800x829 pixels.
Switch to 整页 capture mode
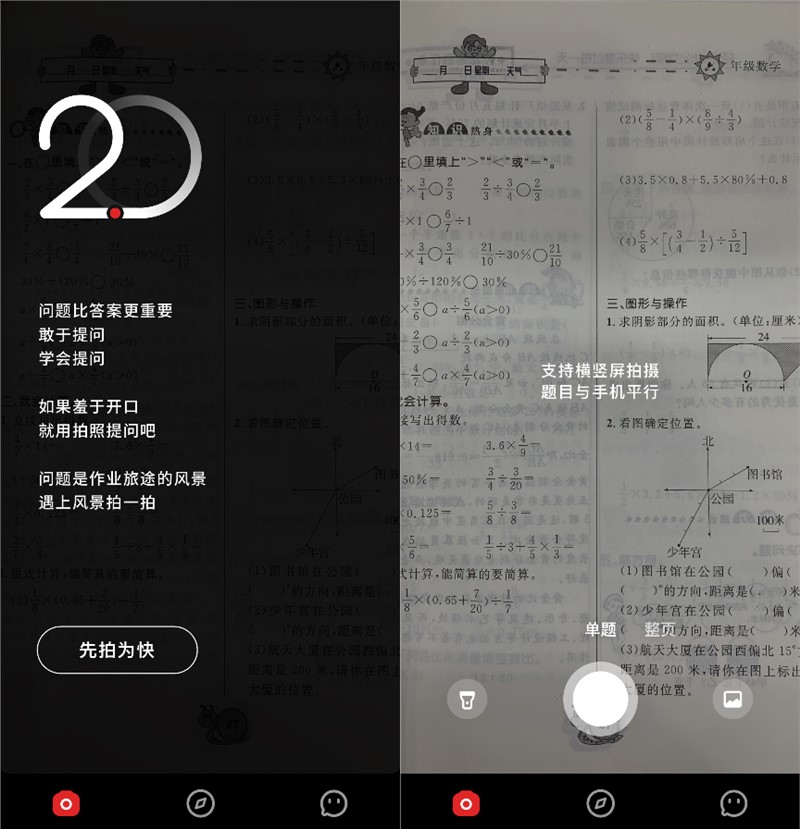pos(659,629)
